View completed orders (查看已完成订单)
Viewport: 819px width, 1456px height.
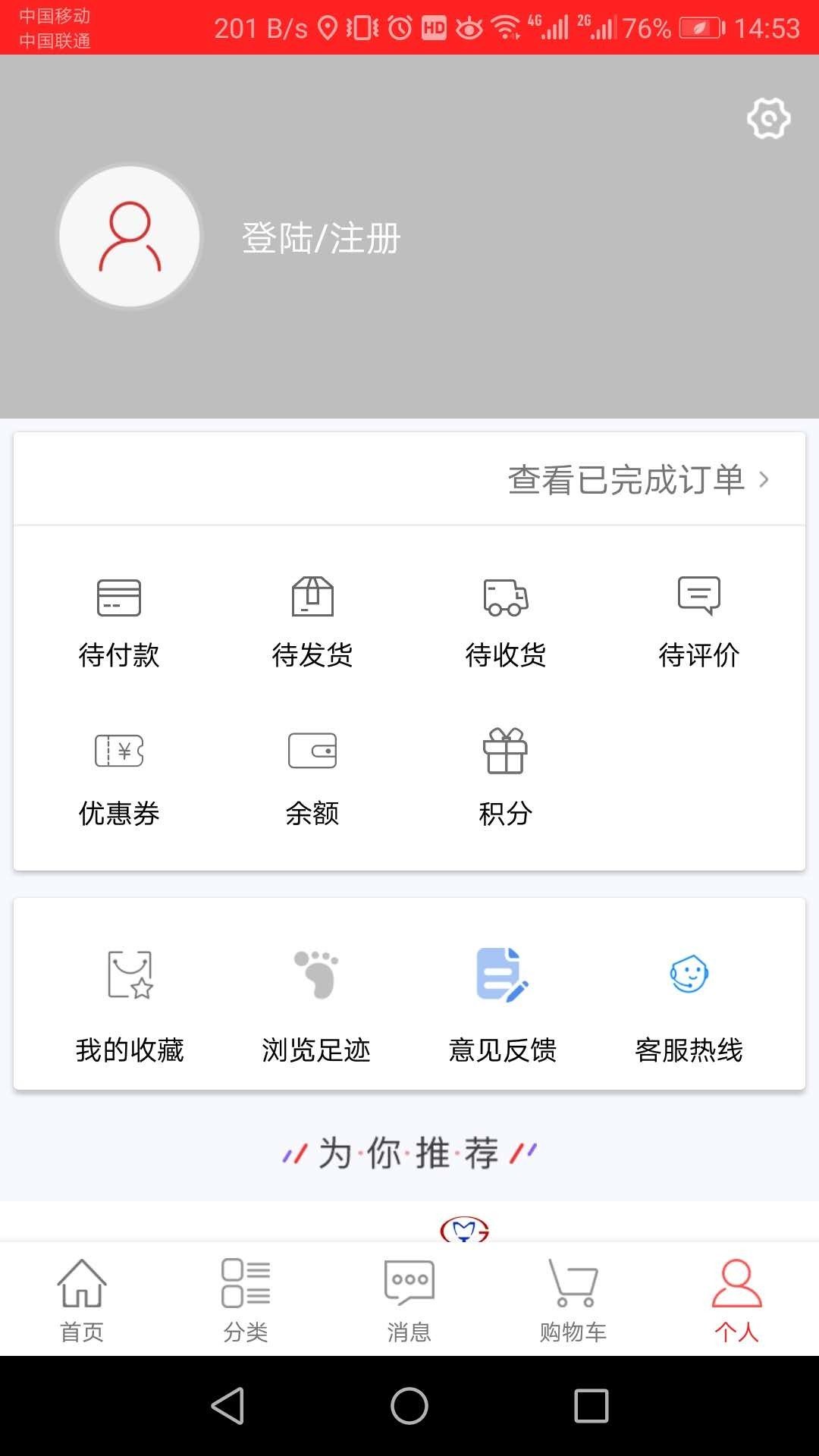[637, 480]
